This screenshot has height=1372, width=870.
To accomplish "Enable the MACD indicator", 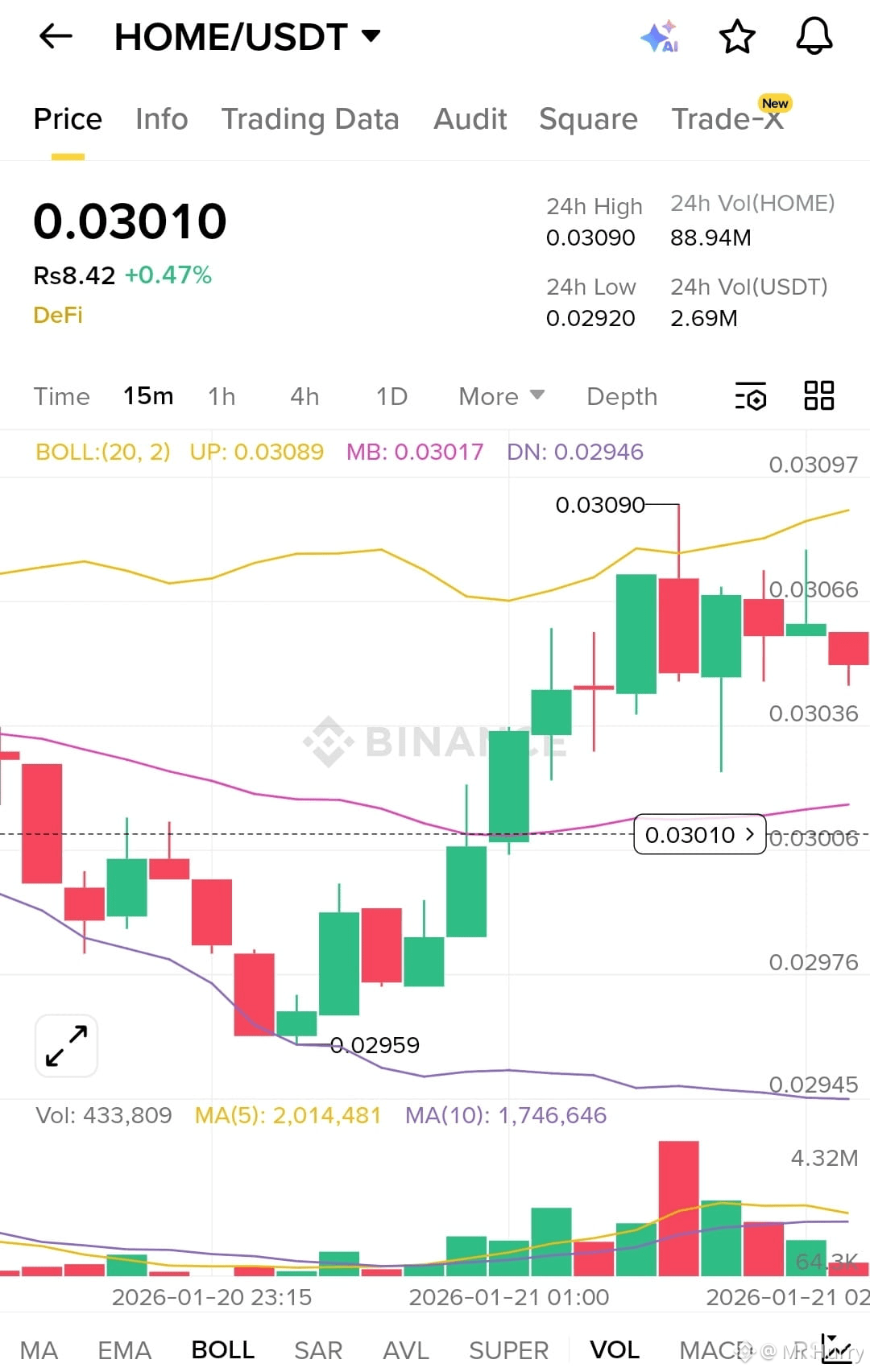I will coord(713,1349).
